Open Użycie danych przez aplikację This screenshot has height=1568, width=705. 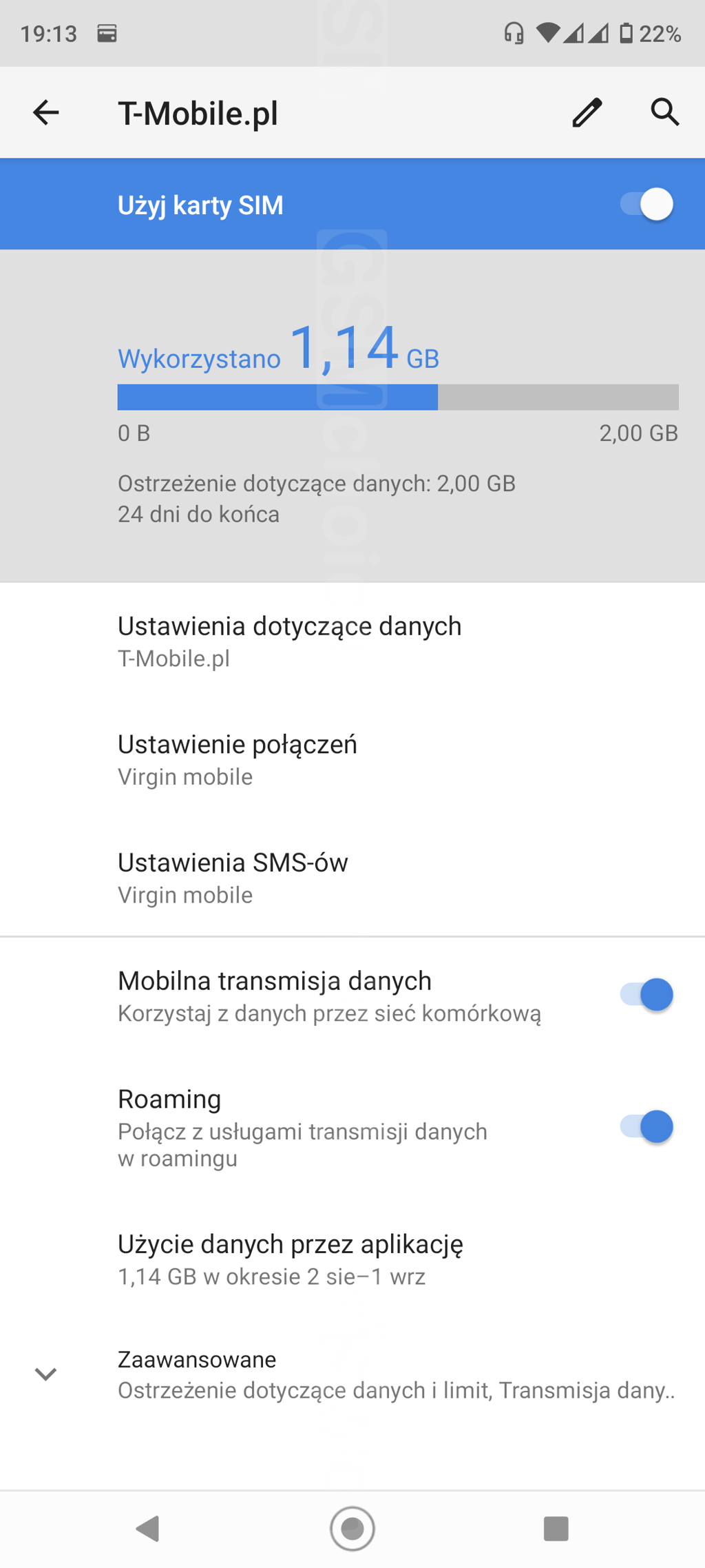(x=352, y=1259)
